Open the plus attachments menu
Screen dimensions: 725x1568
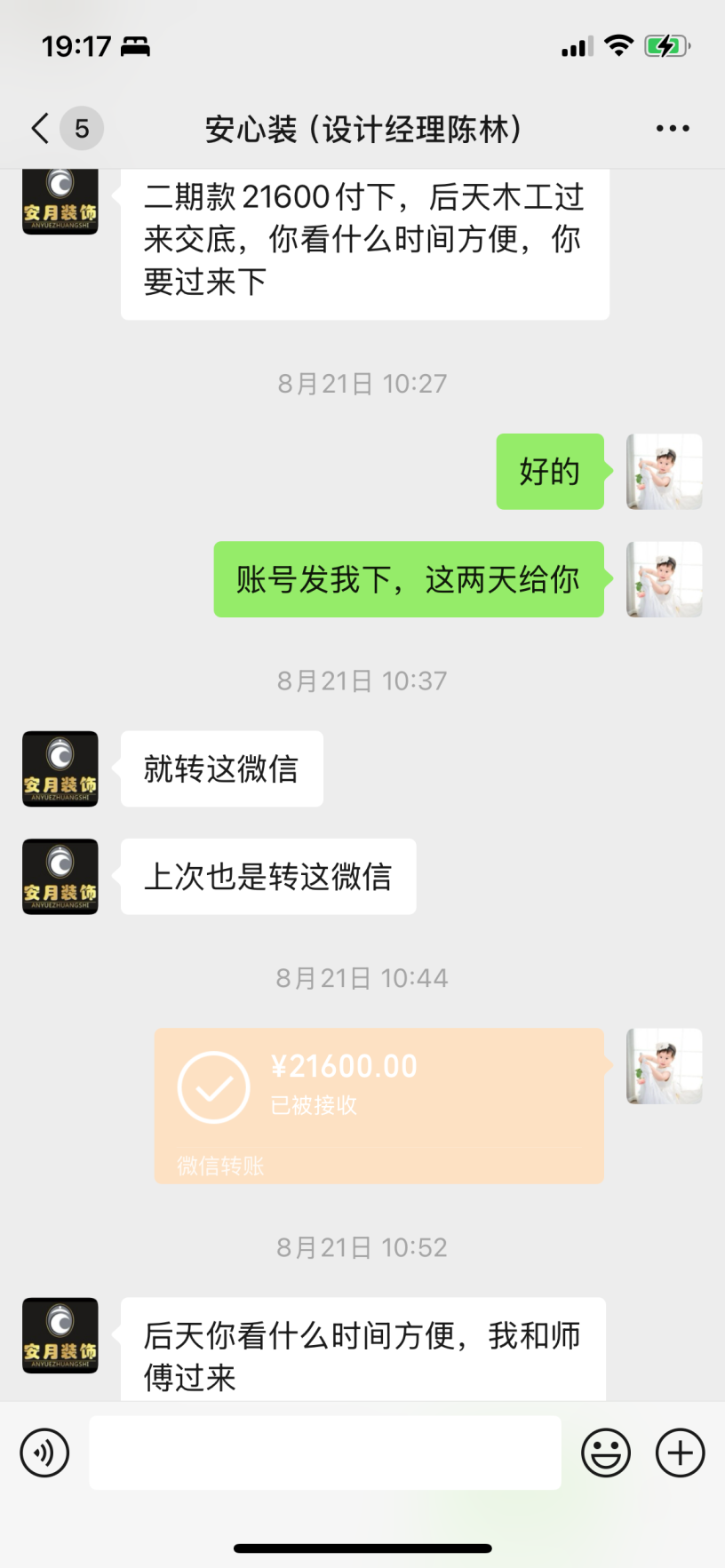pyautogui.click(x=681, y=1453)
